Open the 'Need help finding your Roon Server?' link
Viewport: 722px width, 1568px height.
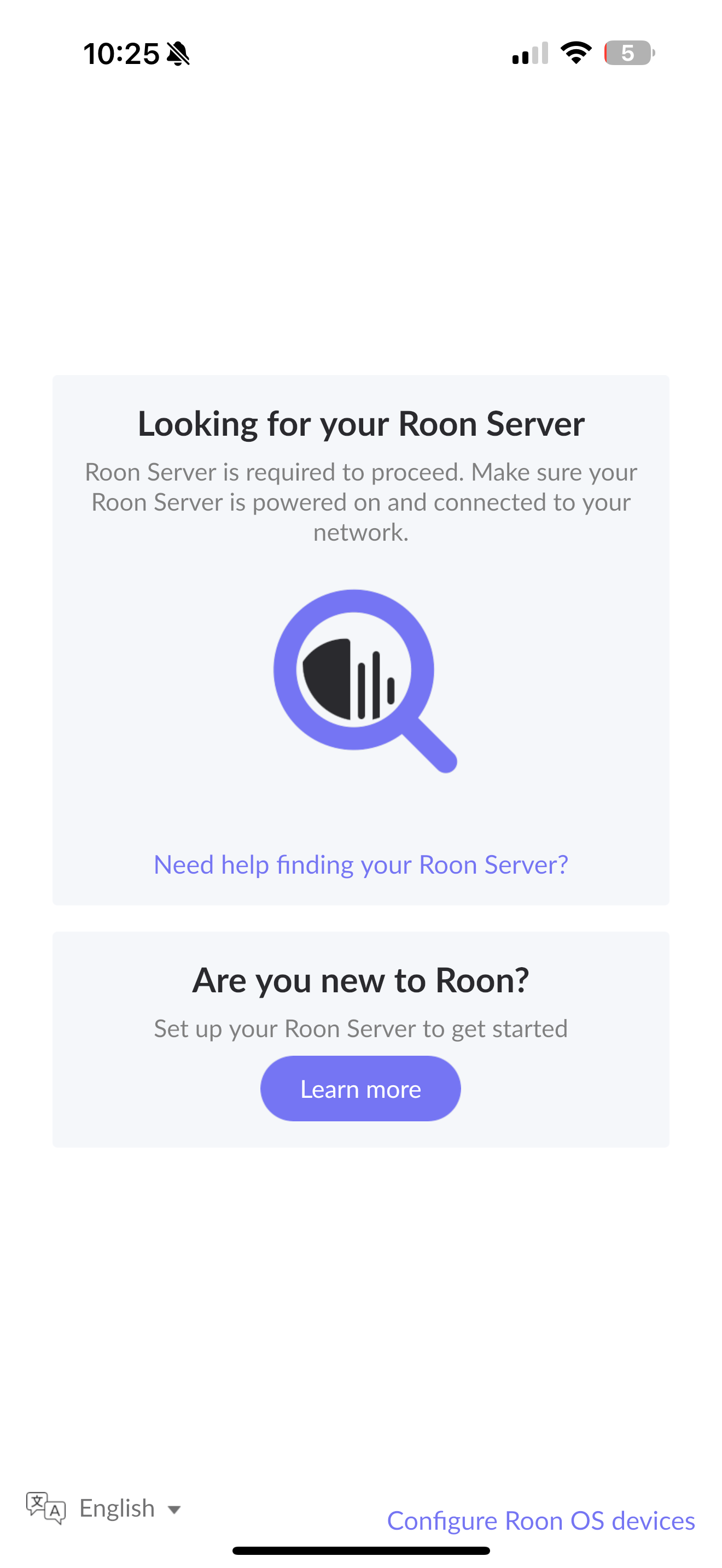(x=360, y=864)
